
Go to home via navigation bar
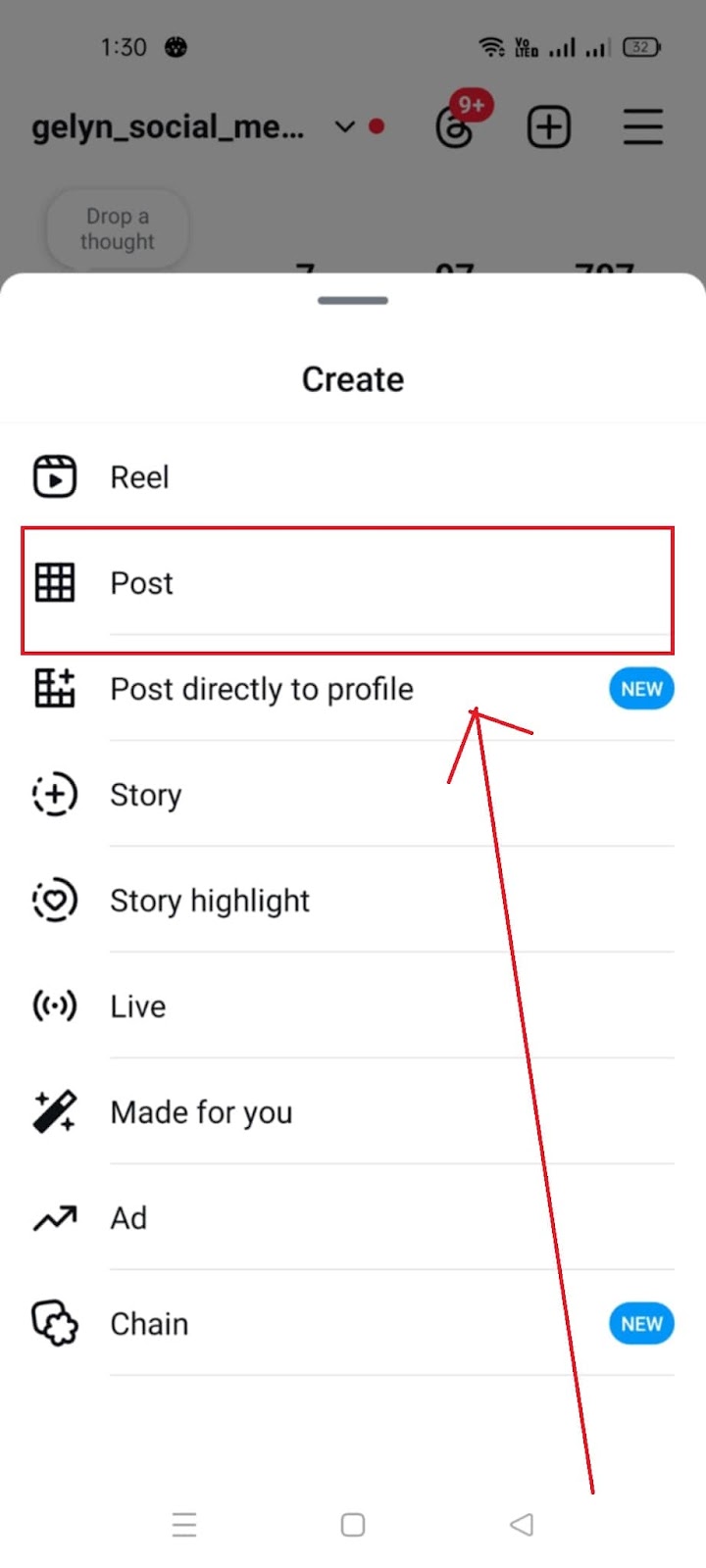353,1525
